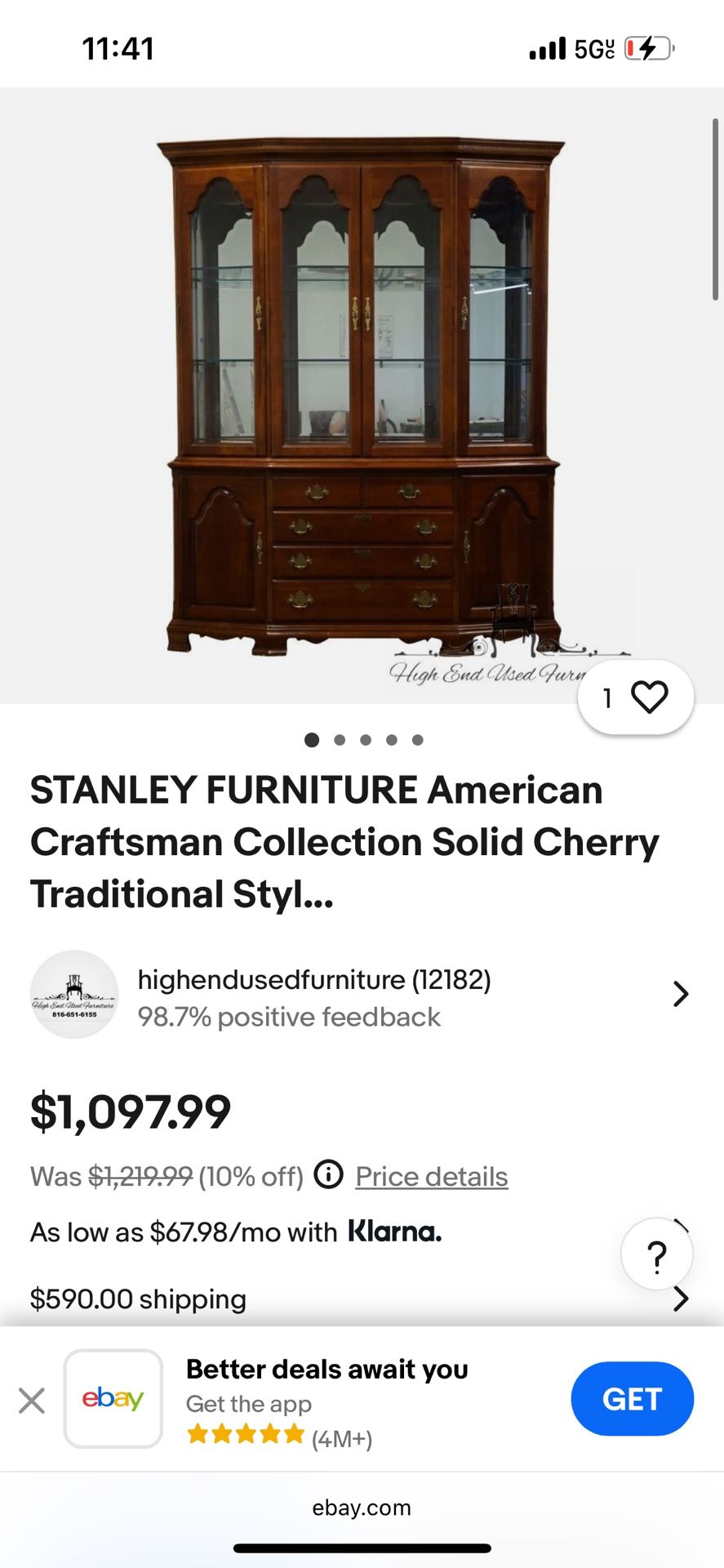Expand the $590.00 shipping details
The height and width of the screenshot is (1568, 724).
tap(680, 1298)
